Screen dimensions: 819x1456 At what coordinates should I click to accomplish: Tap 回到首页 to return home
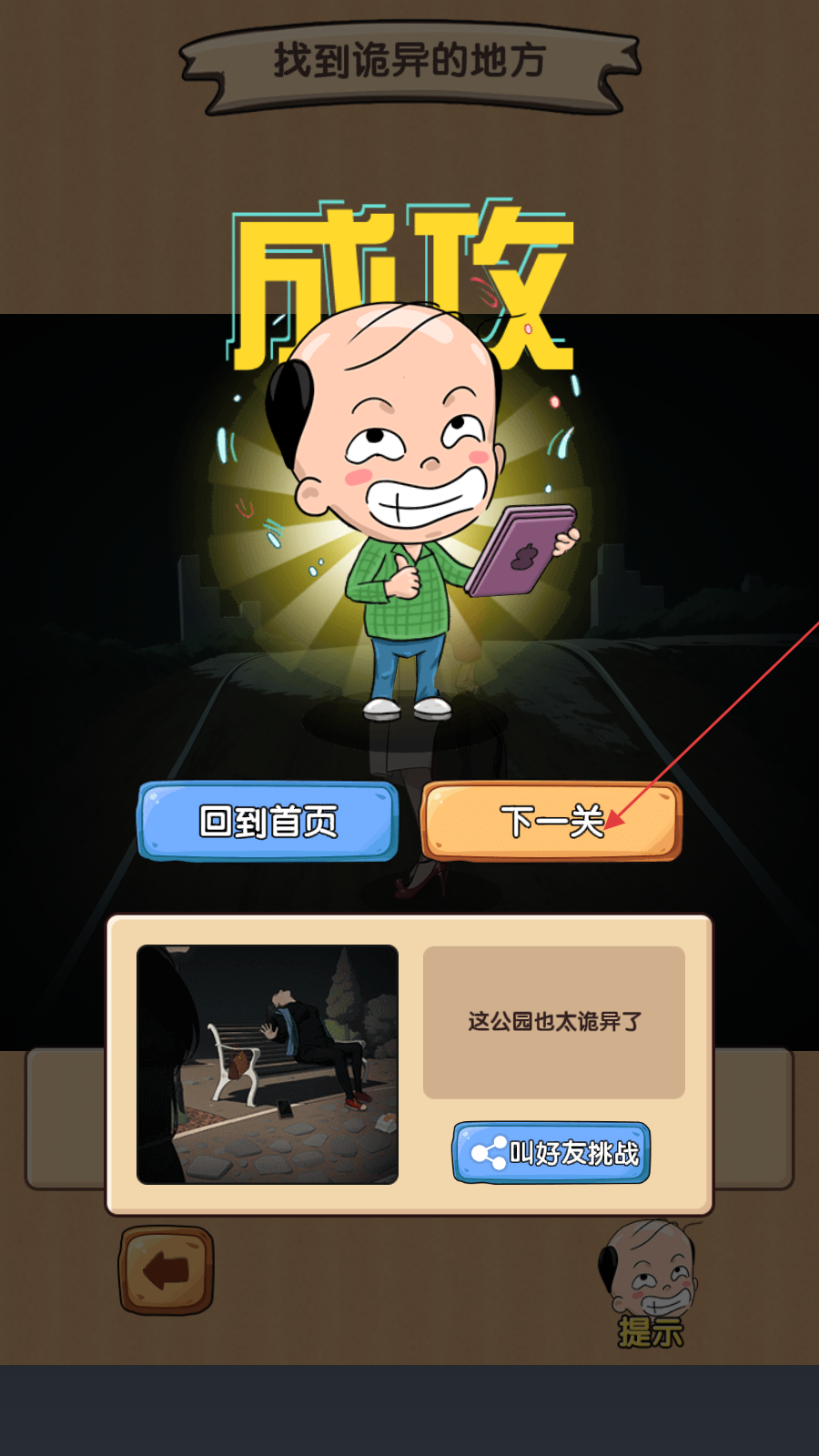click(268, 821)
